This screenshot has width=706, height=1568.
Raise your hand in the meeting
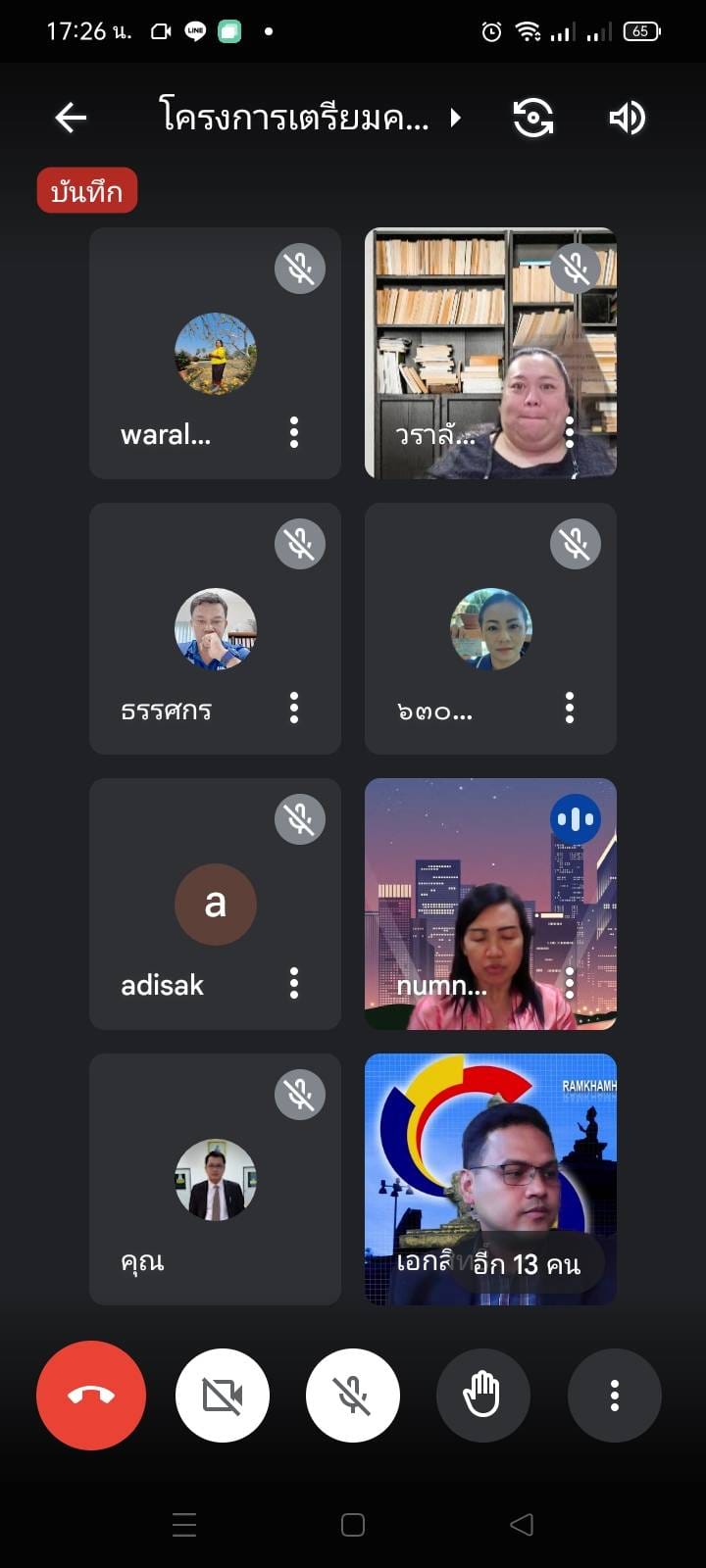(x=483, y=1395)
